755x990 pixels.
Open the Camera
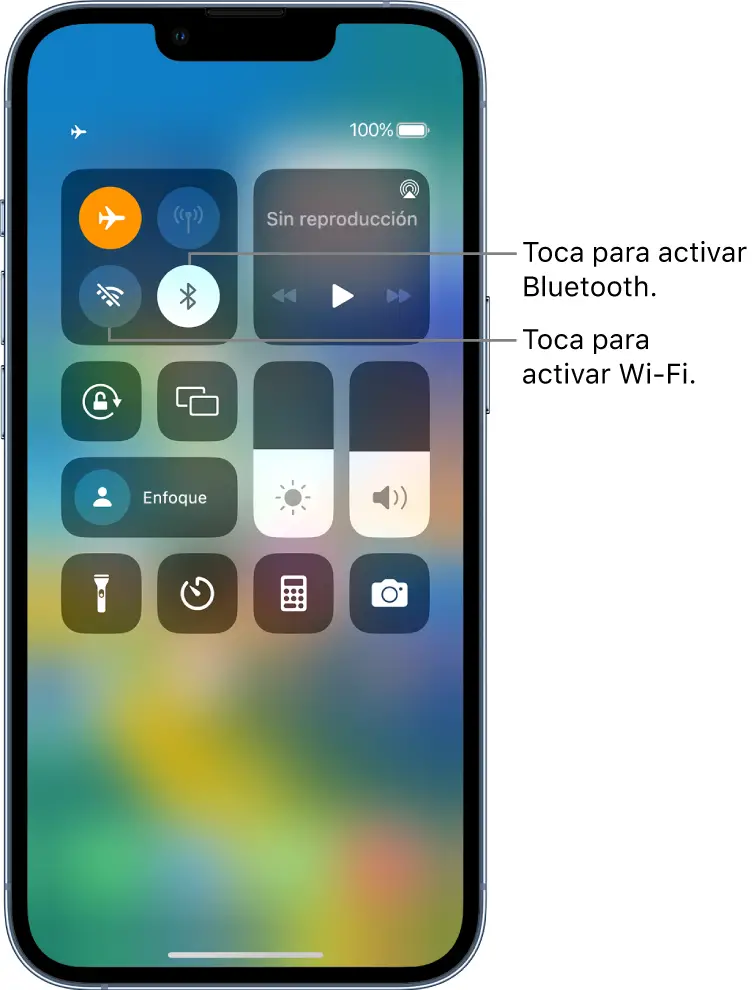coord(390,594)
